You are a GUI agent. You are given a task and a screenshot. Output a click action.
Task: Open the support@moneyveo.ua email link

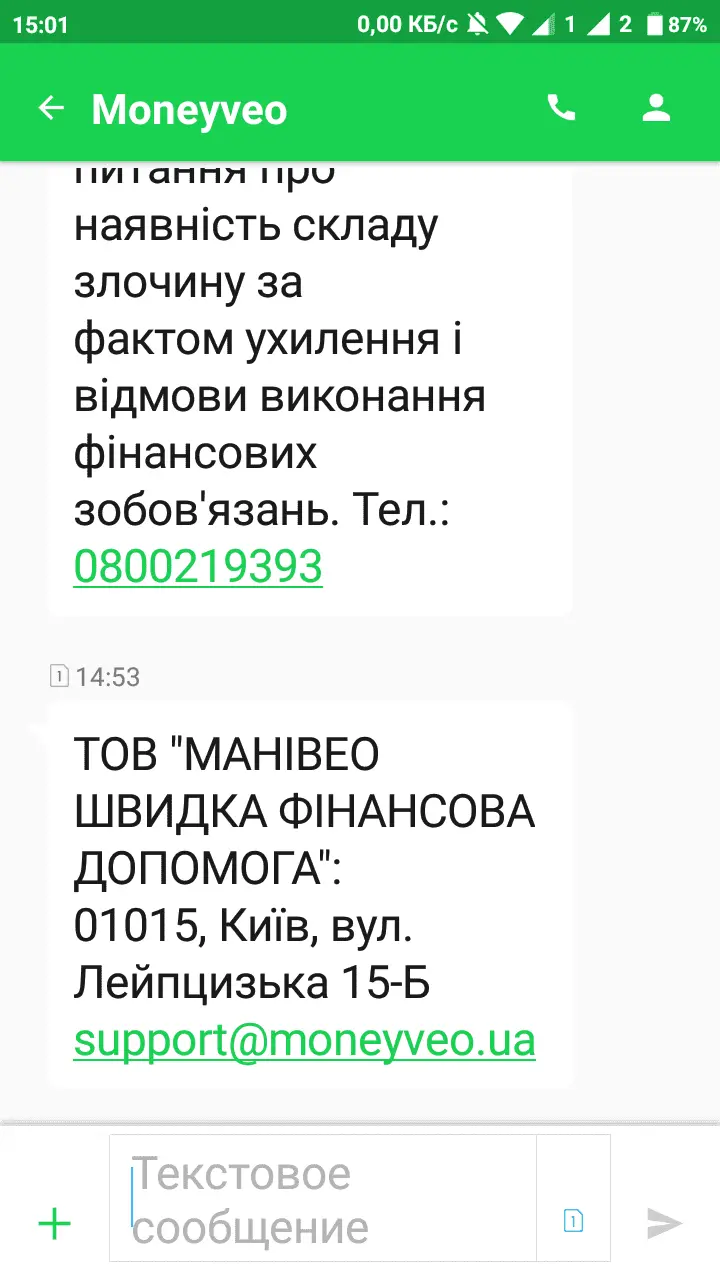(304, 1039)
